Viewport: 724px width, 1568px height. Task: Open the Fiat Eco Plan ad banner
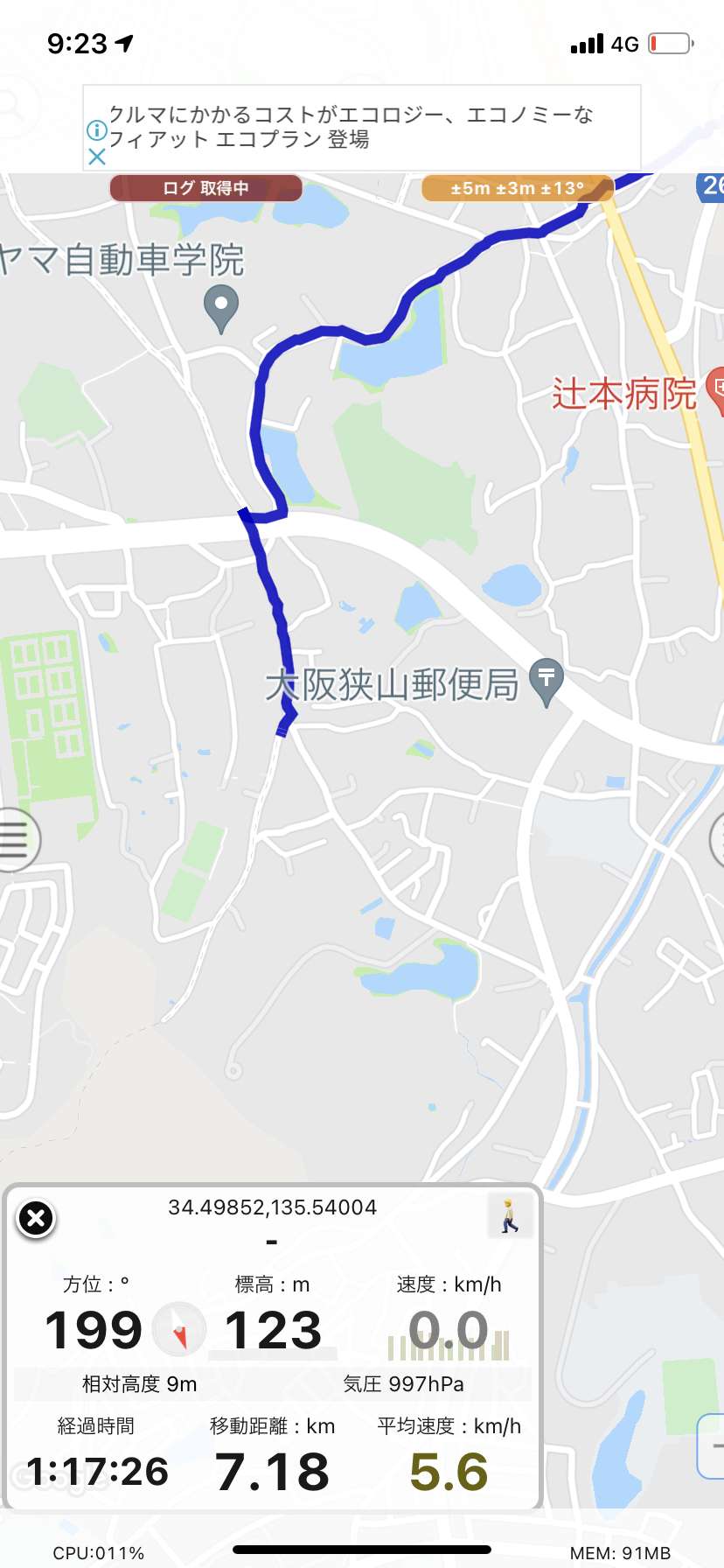[x=362, y=127]
